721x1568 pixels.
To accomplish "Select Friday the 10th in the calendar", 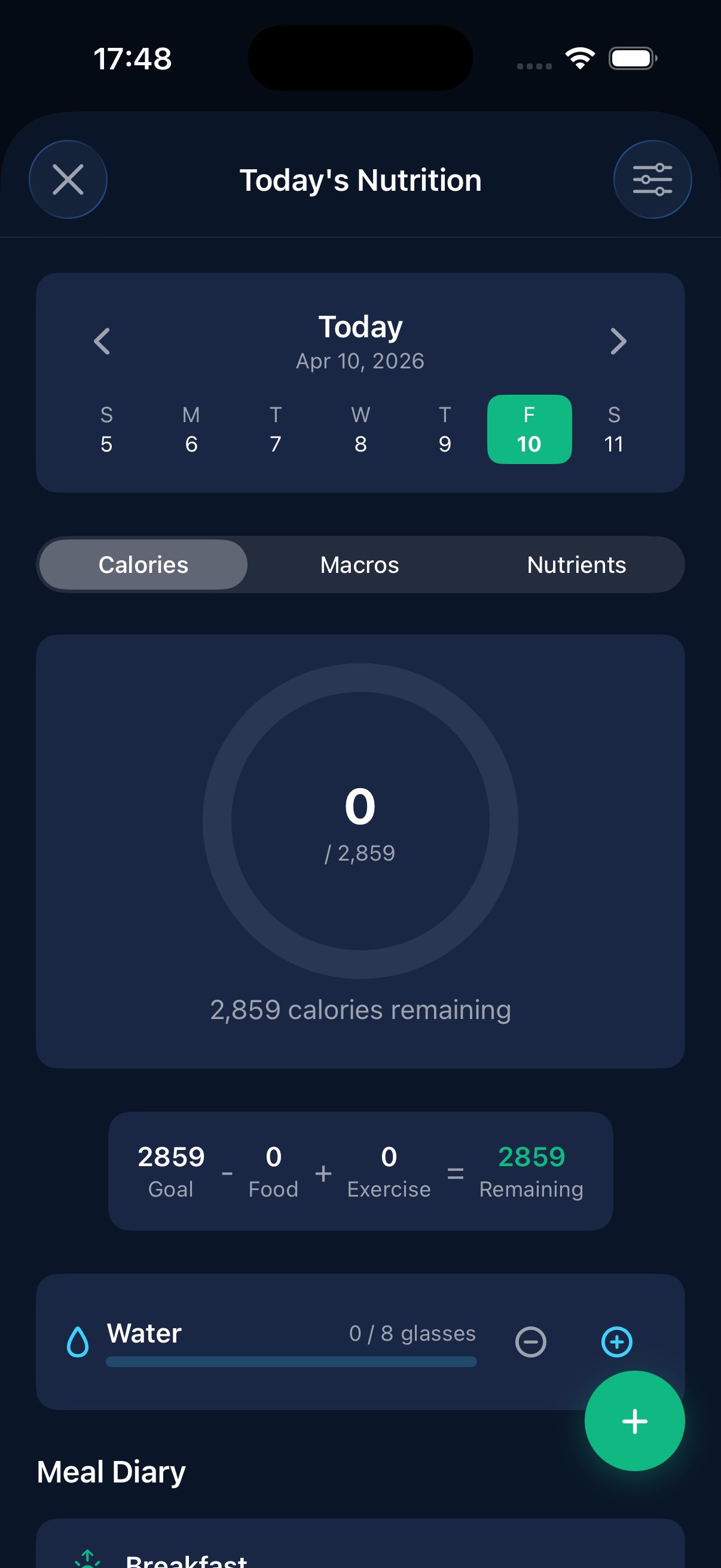I will [528, 429].
